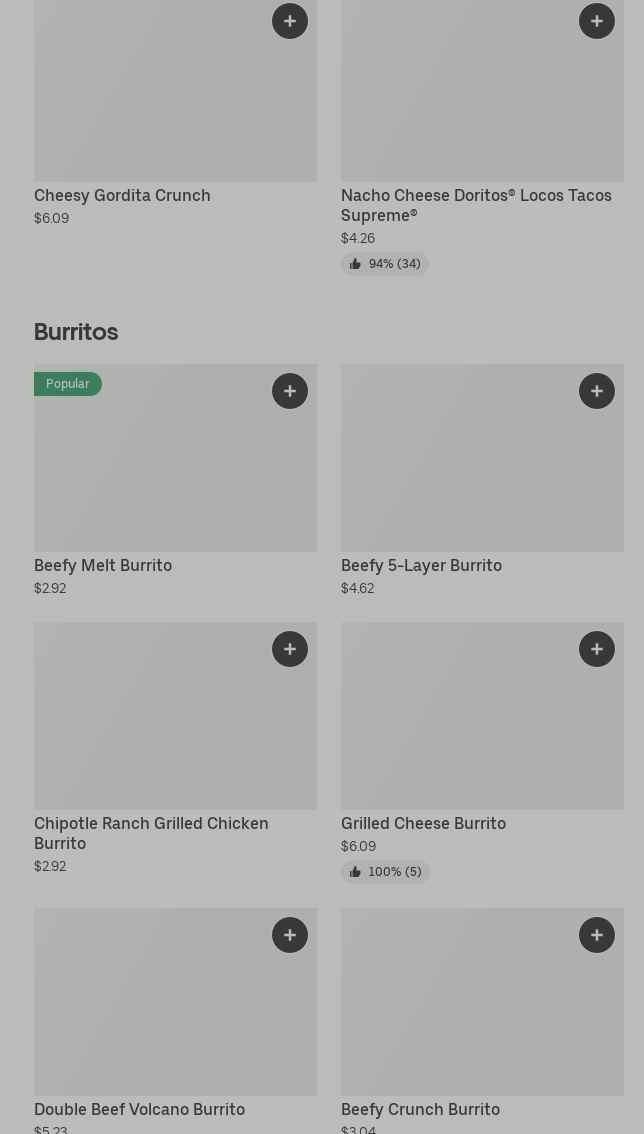Open the Beefy Crunch Burrito item

482,1020
